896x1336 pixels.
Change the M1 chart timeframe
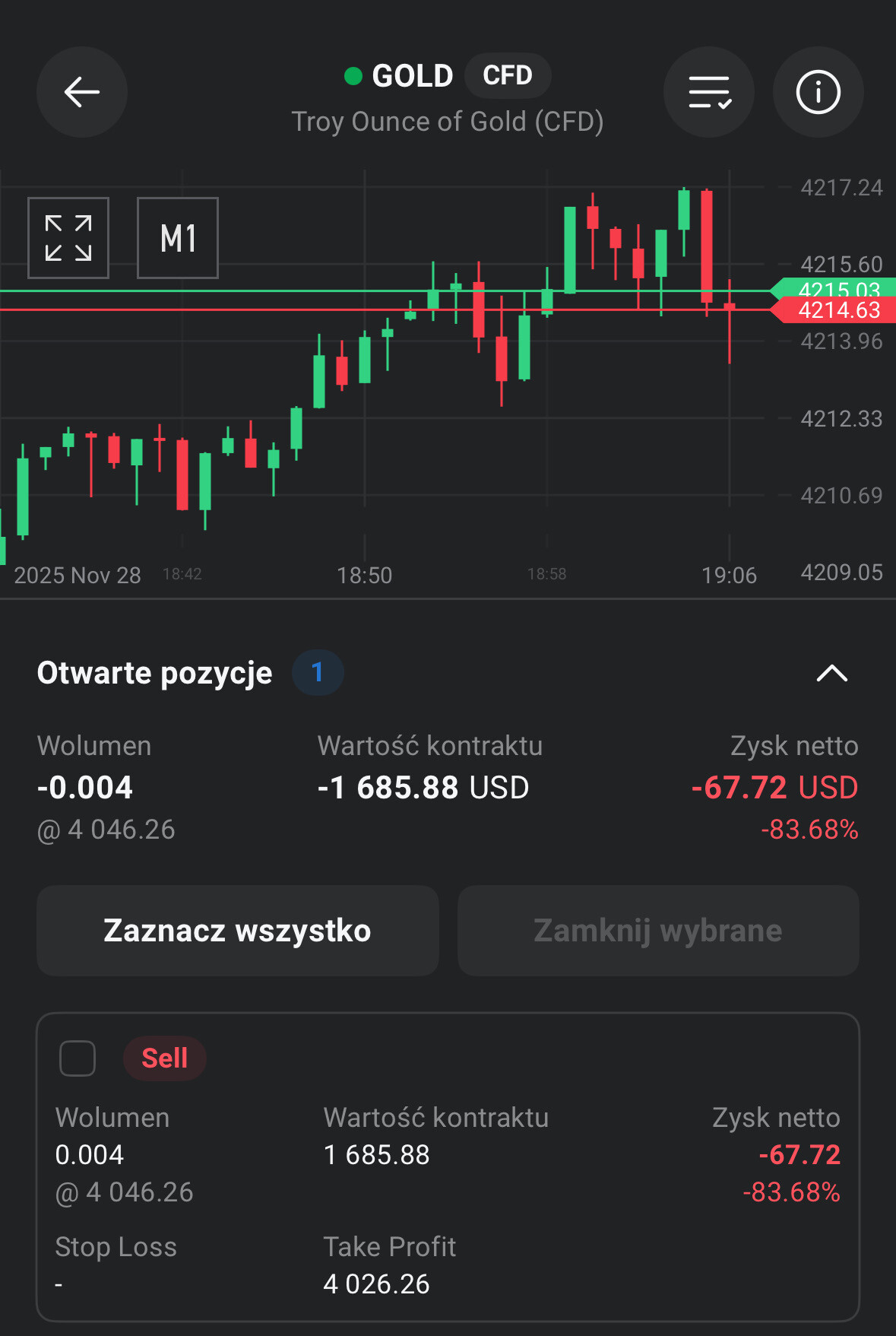[178, 238]
